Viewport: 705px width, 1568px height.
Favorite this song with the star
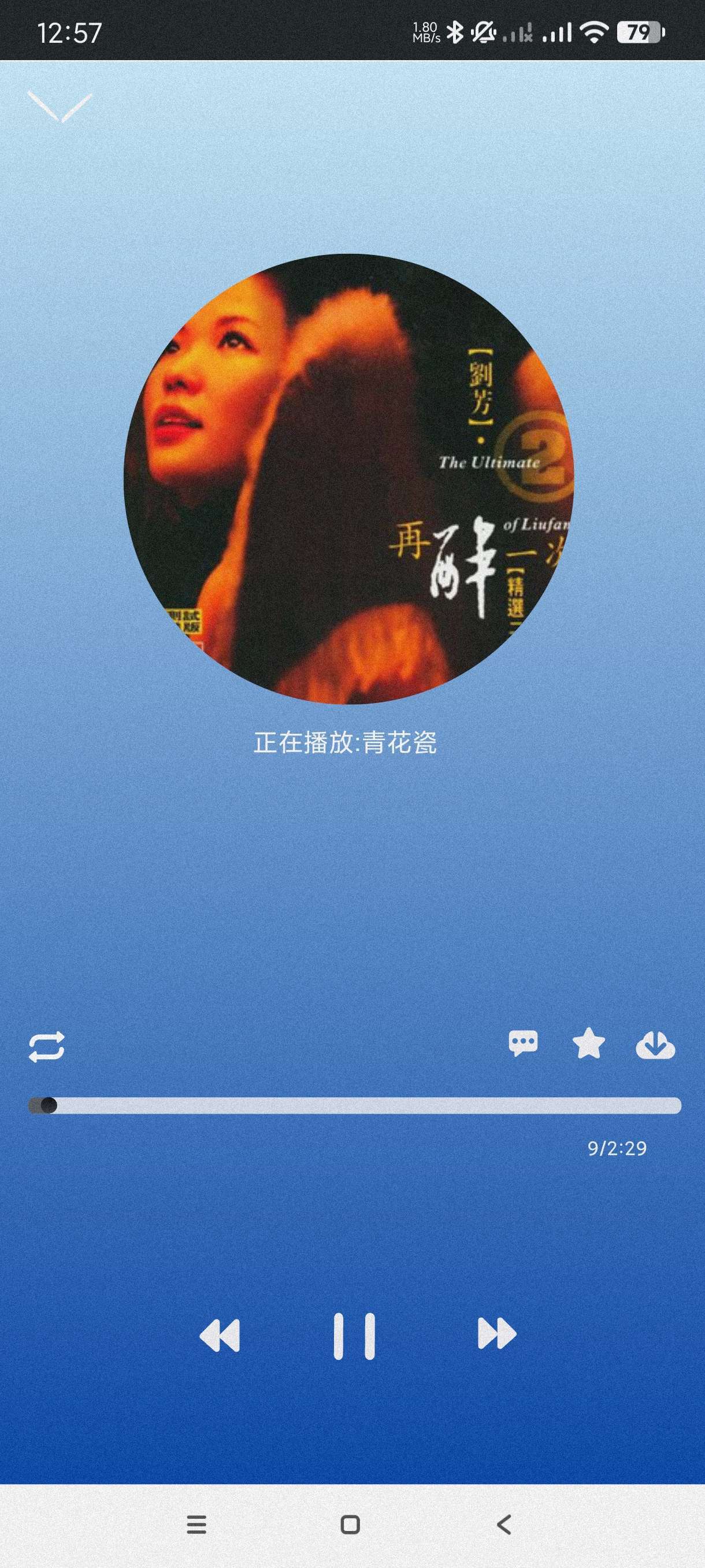click(588, 1043)
